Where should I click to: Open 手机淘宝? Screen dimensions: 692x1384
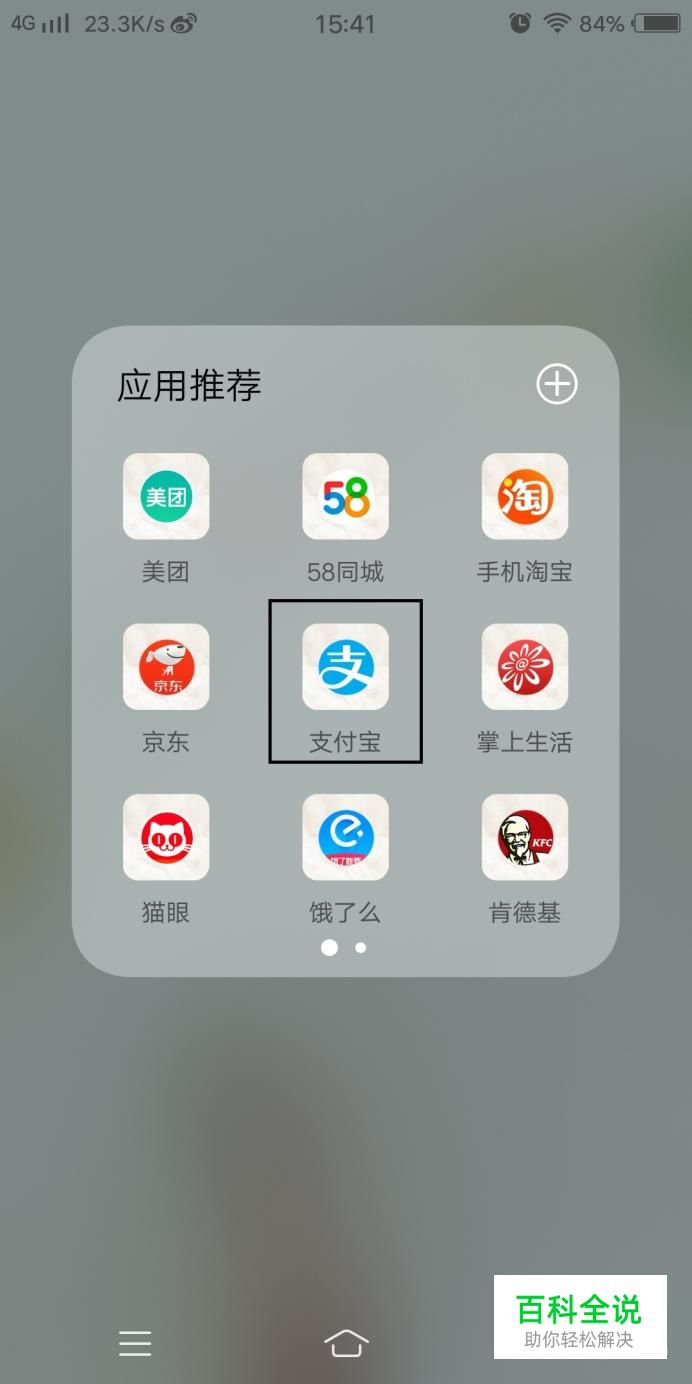pyautogui.click(x=525, y=497)
